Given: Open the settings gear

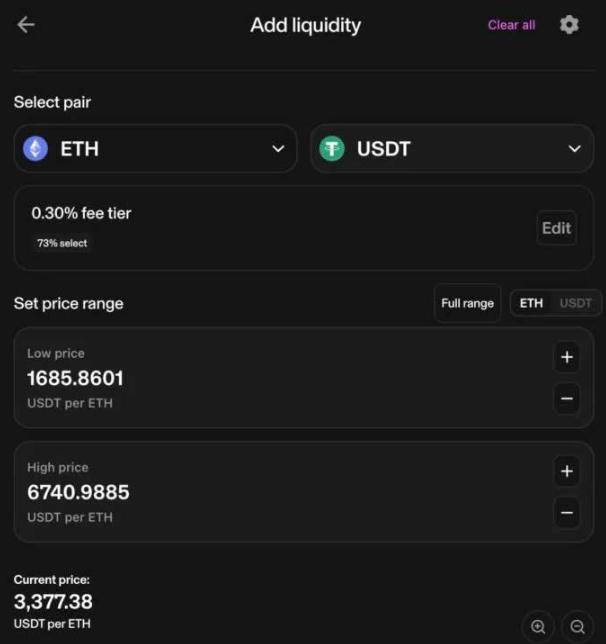Looking at the screenshot, I should click(x=569, y=25).
